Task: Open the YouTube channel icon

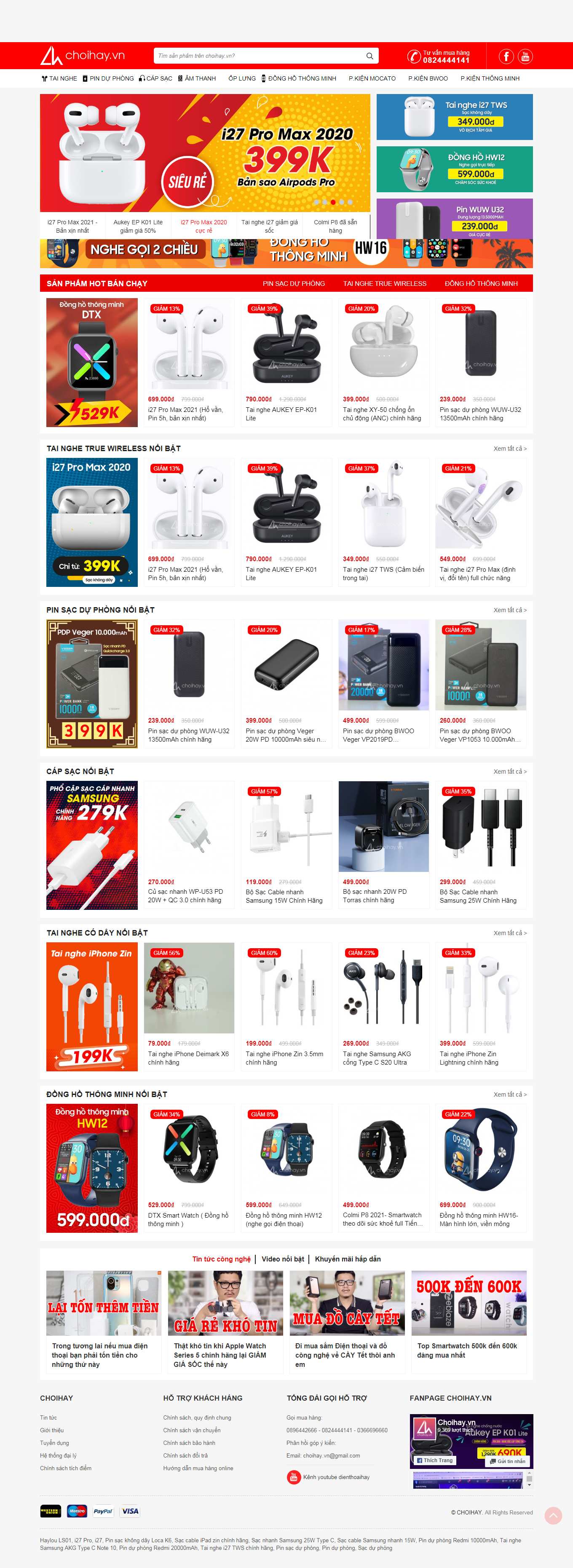Action: (525, 56)
